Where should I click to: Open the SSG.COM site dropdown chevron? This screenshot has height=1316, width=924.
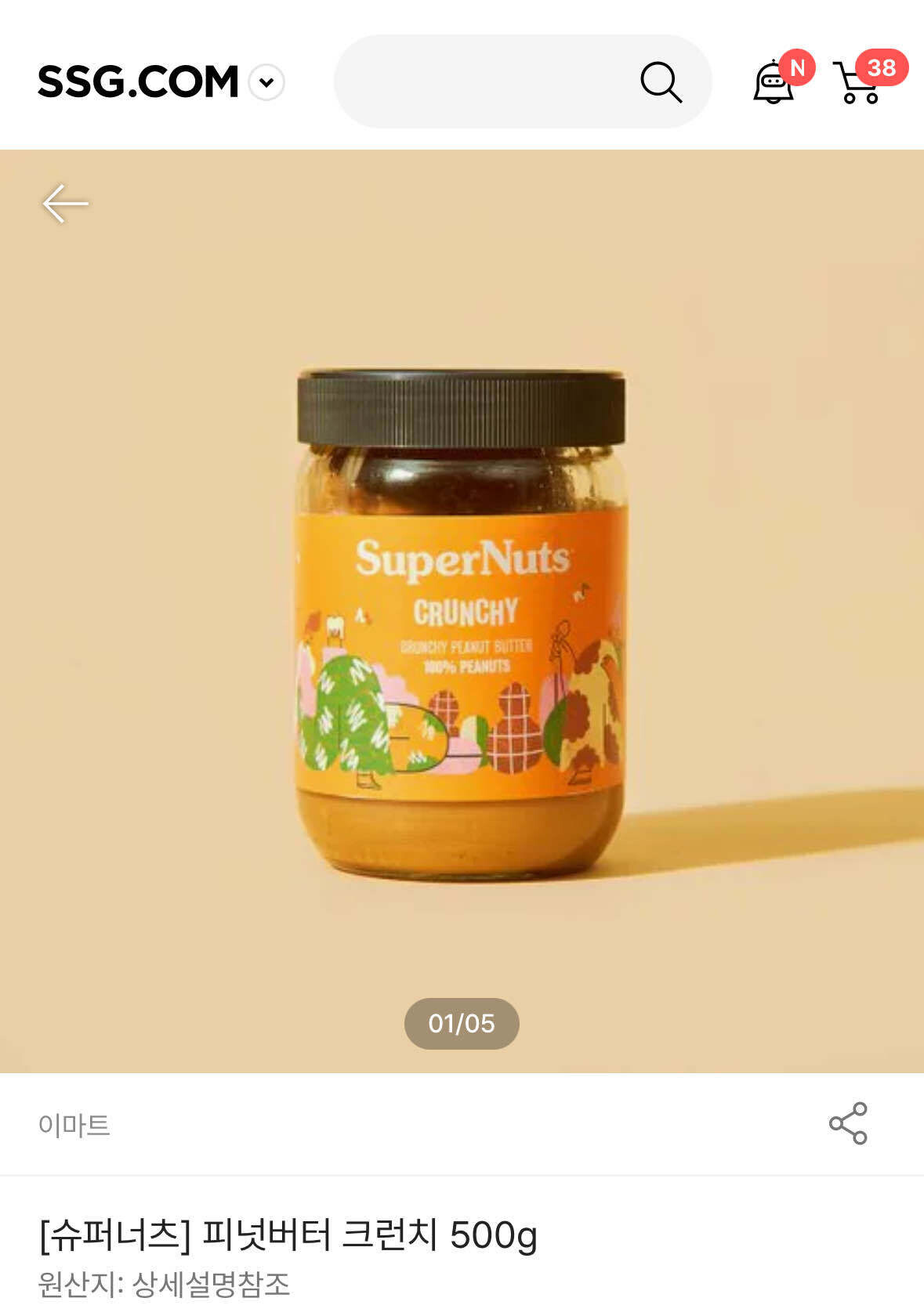click(266, 82)
